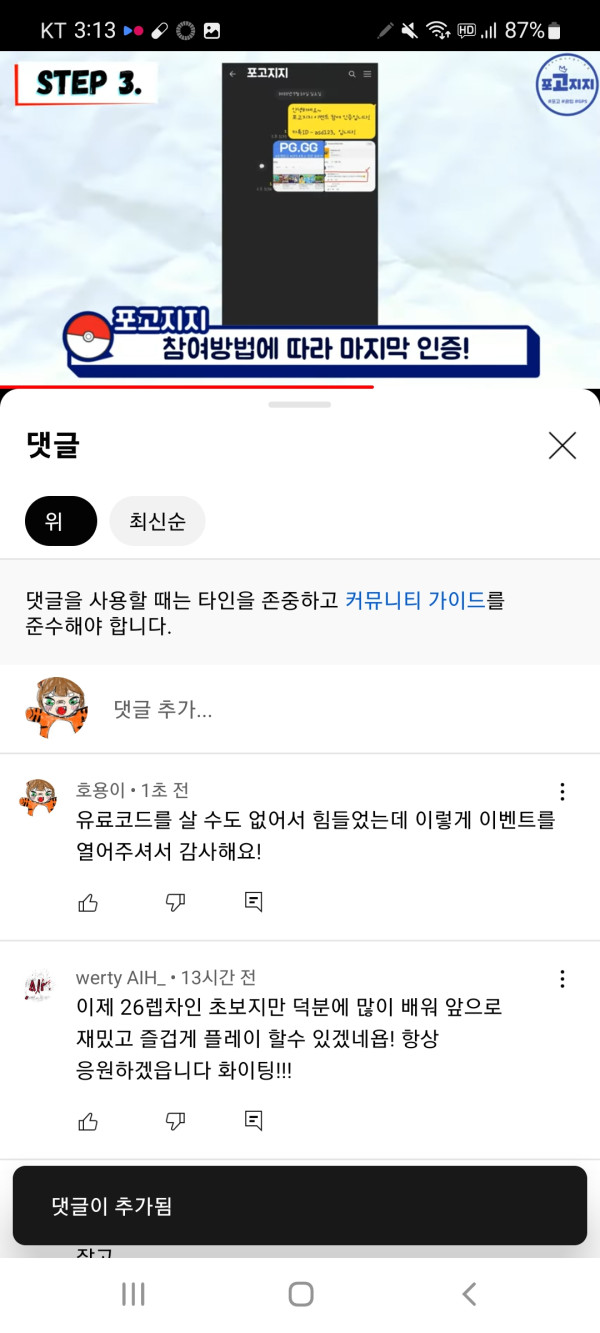The height and width of the screenshot is (1333, 600).
Task: Switch to the 최신순 sorting chip
Action: (x=157, y=521)
